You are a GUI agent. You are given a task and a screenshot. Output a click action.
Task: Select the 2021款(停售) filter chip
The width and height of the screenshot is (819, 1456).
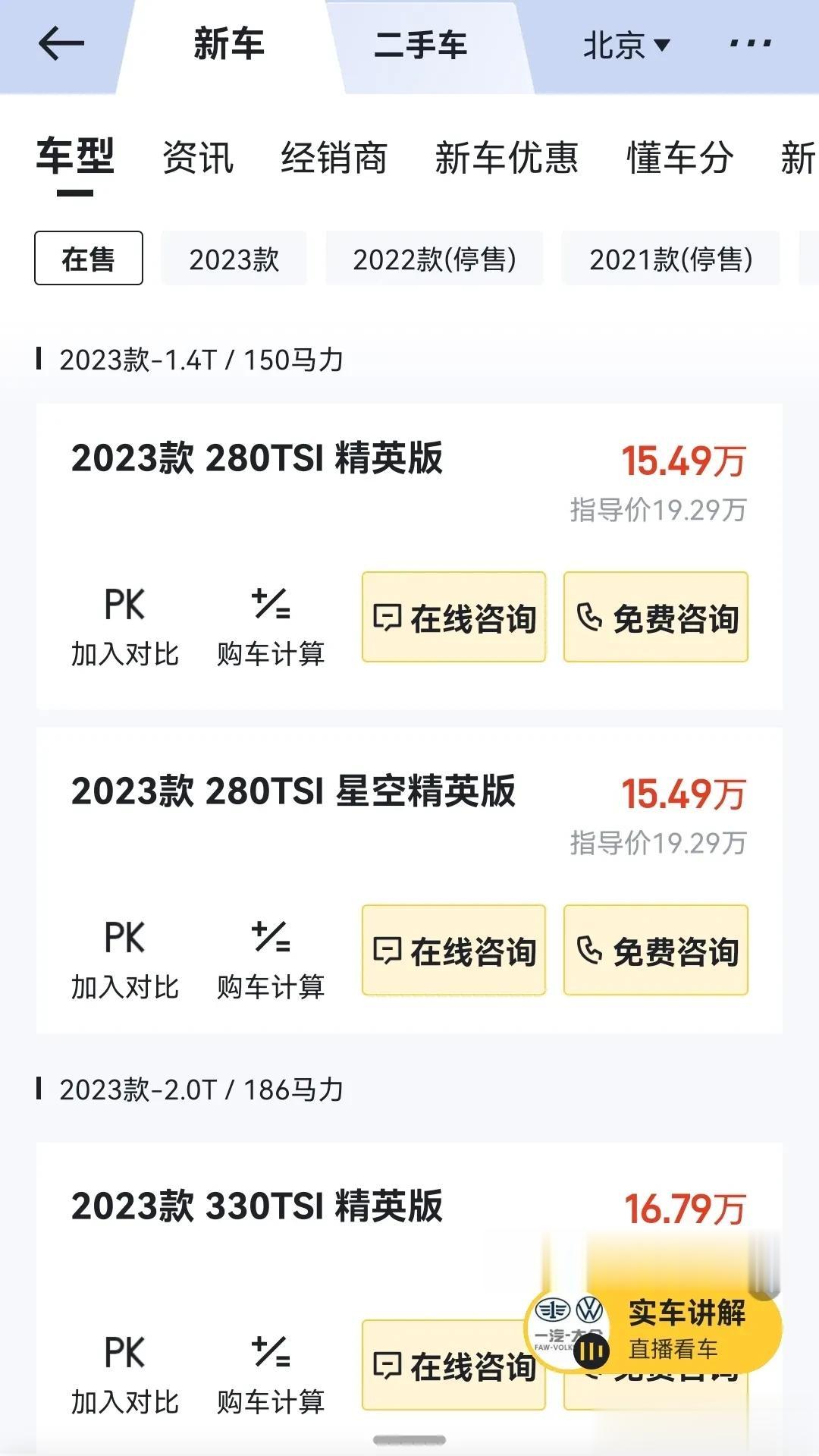click(670, 259)
